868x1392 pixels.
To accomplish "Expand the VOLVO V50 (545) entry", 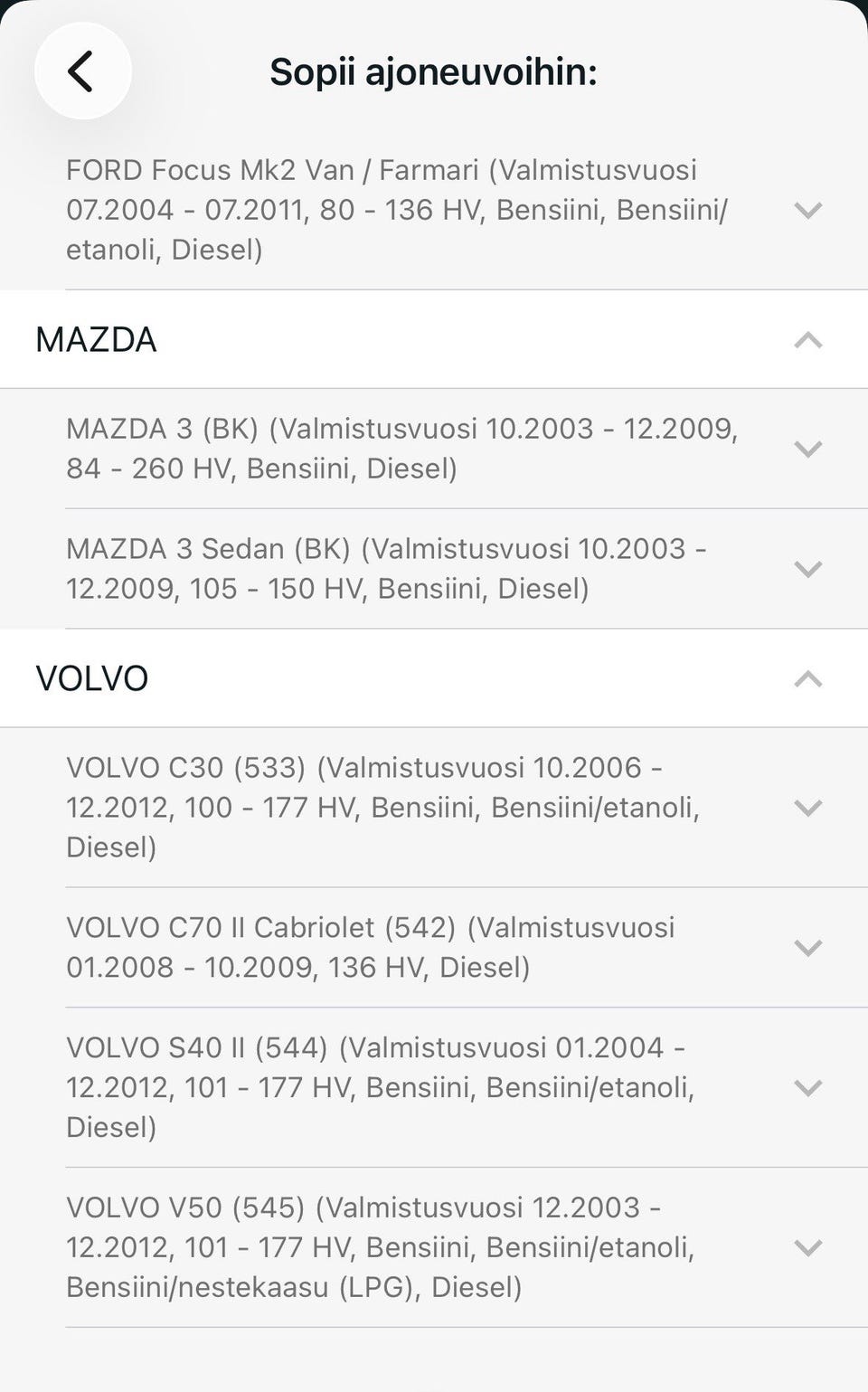I will click(x=434, y=1247).
